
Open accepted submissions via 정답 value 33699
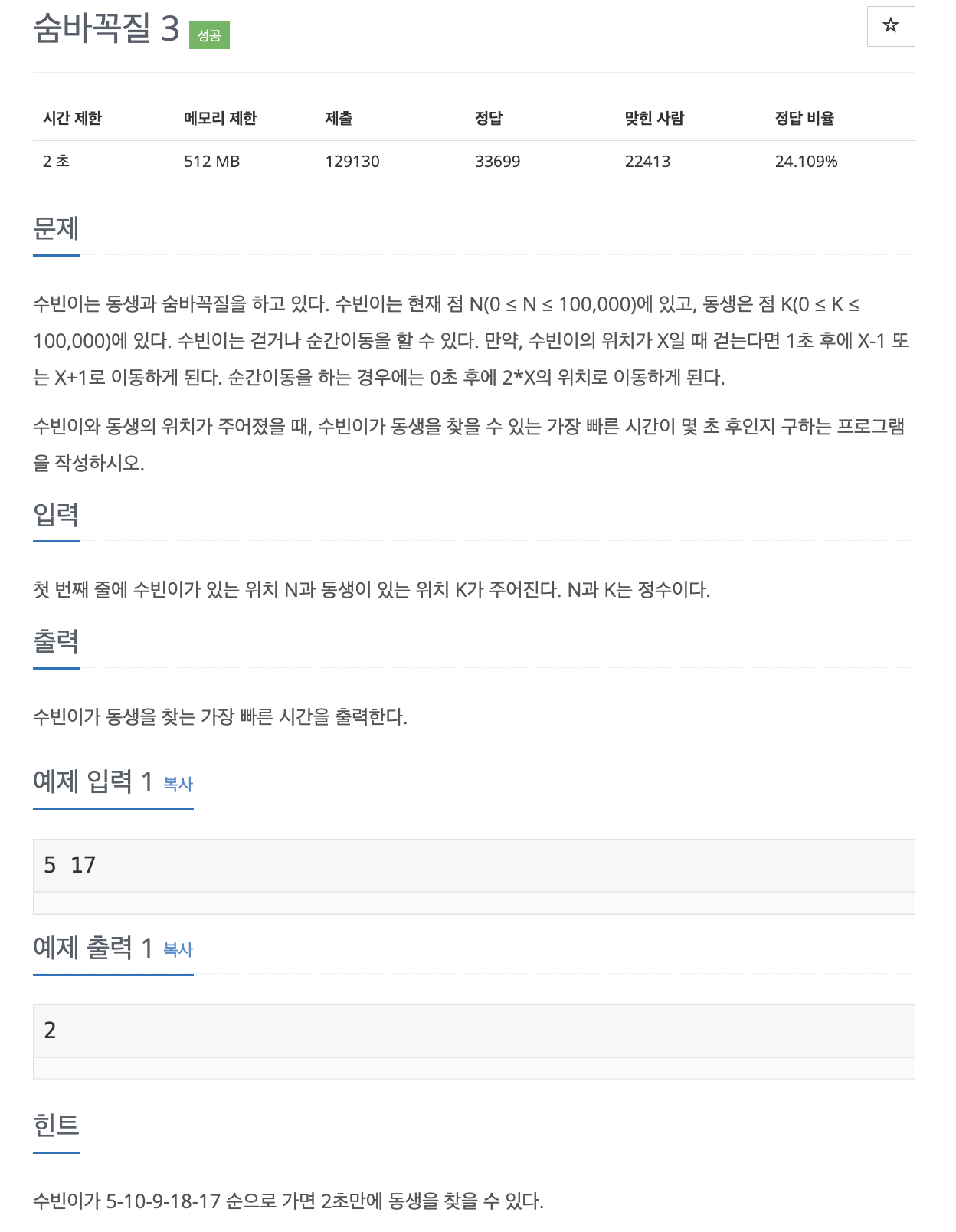(496, 161)
